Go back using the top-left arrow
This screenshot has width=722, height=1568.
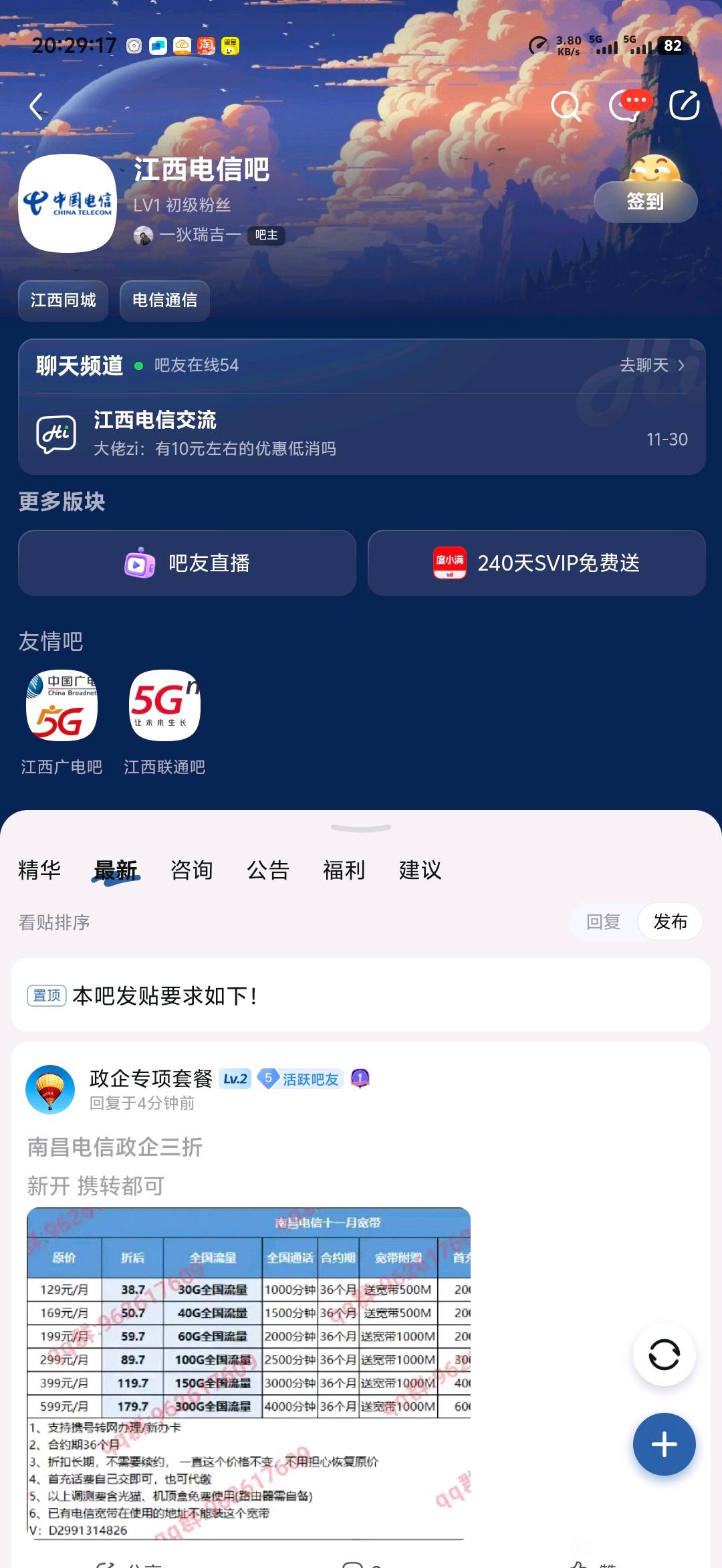point(37,106)
